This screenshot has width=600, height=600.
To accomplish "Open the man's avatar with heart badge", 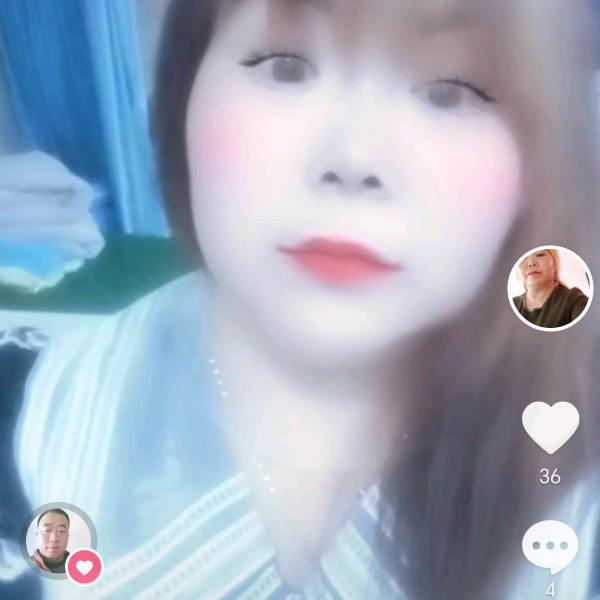I will pyautogui.click(x=58, y=540).
